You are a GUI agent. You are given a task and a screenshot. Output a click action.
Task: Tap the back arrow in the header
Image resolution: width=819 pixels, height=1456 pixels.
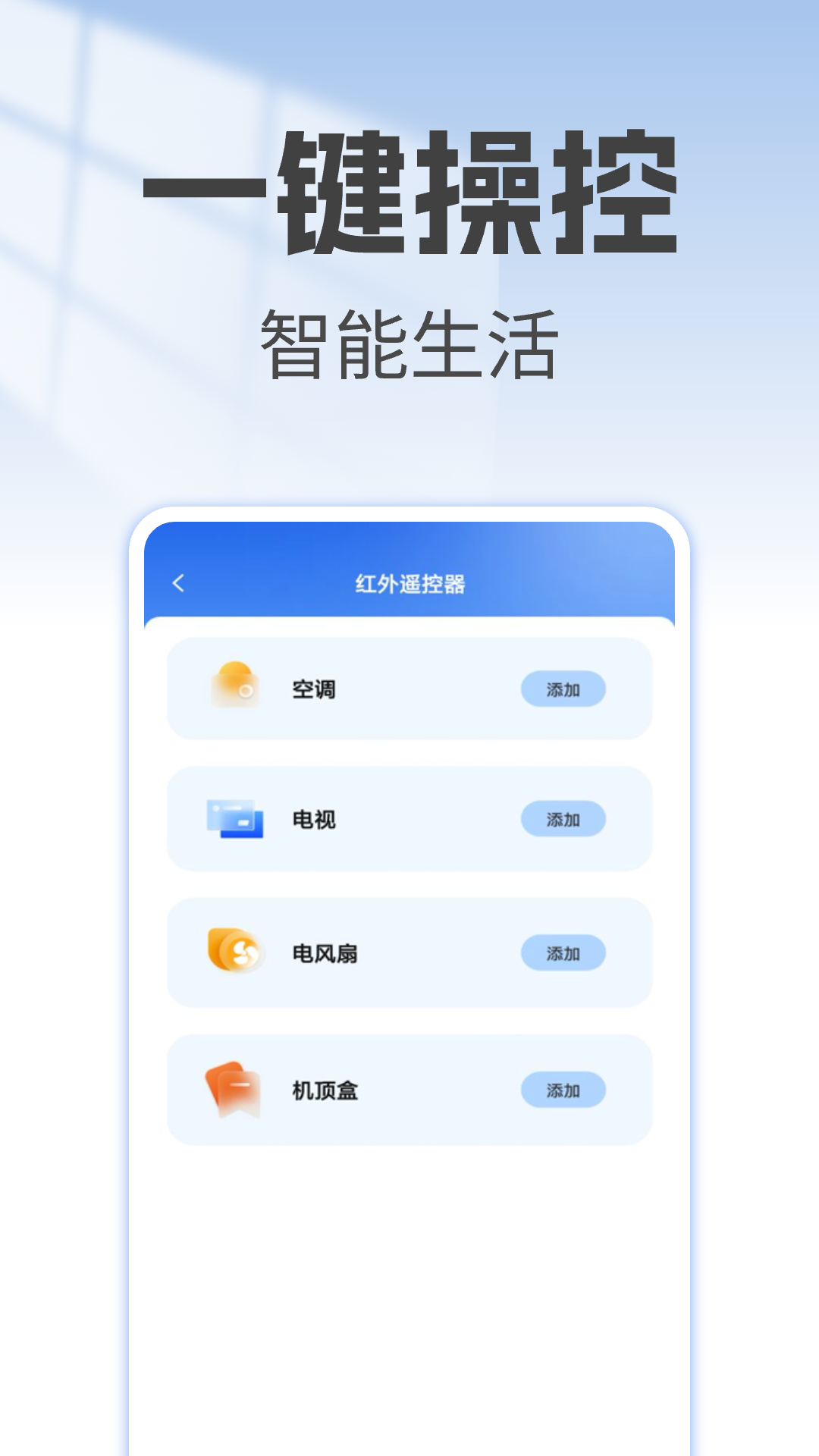click(x=180, y=583)
